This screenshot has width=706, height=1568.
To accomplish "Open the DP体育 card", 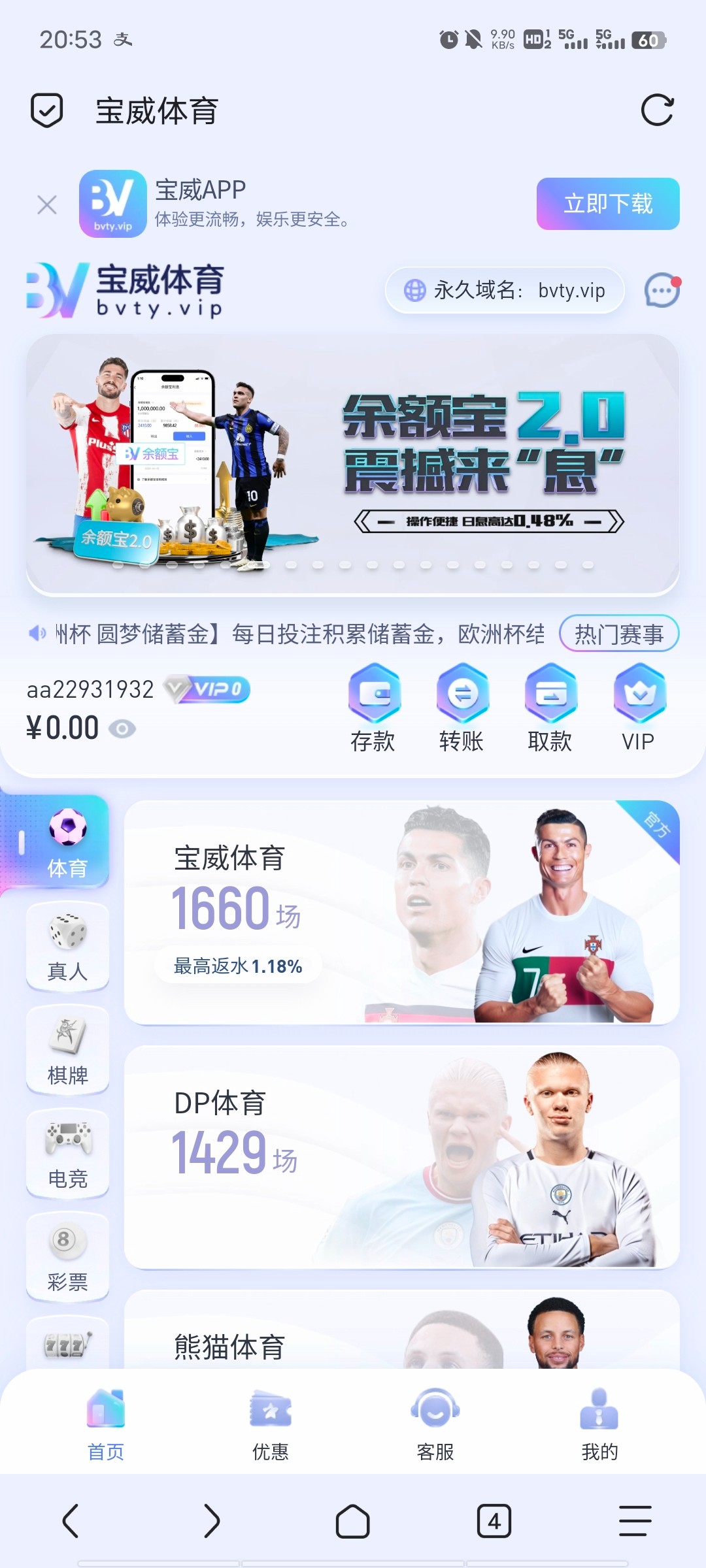I will pyautogui.click(x=401, y=1156).
